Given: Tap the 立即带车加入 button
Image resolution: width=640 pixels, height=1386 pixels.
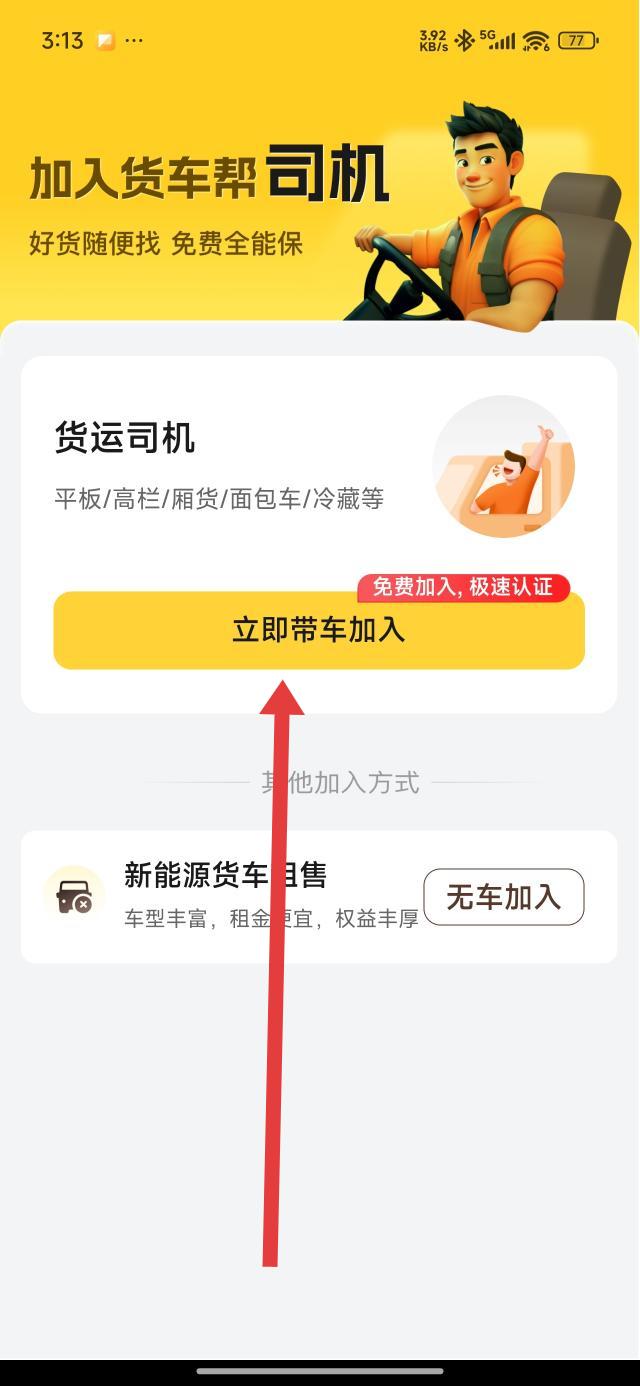Looking at the screenshot, I should 318,630.
